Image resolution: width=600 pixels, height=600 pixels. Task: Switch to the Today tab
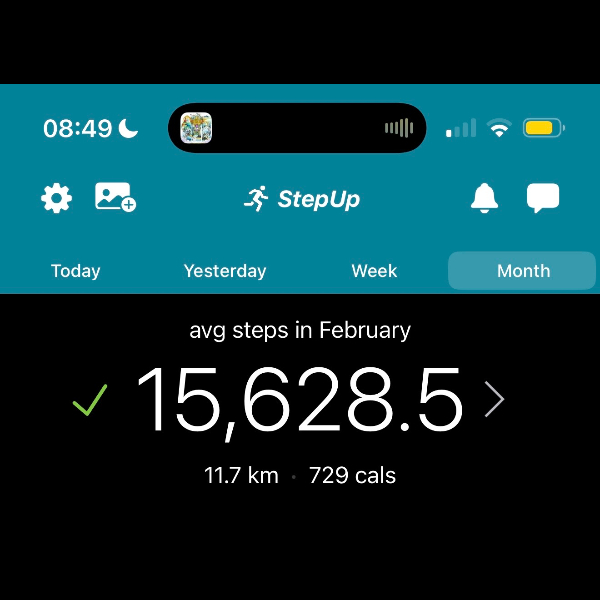(75, 271)
